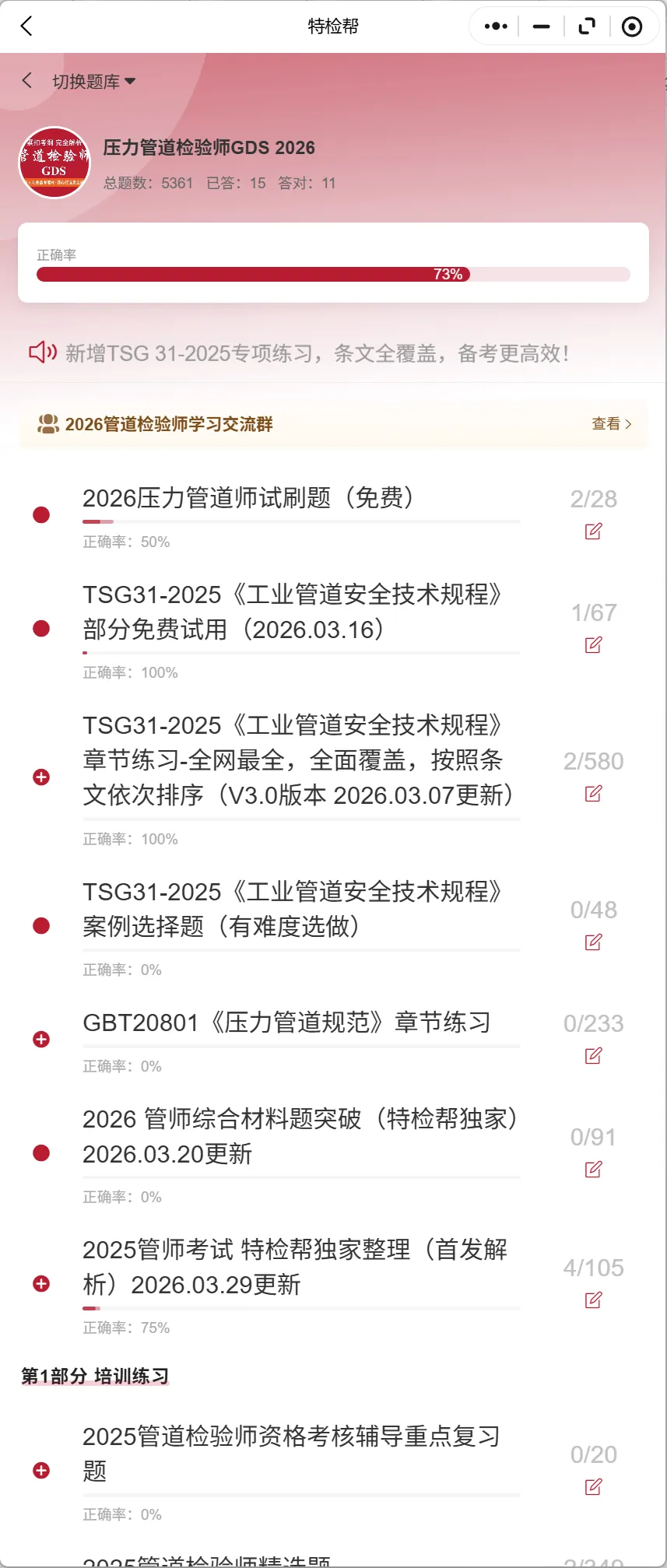Tap the edit icon for GBT20801 章节练习
Viewport: 667px width, 1568px height.
pos(593,1056)
